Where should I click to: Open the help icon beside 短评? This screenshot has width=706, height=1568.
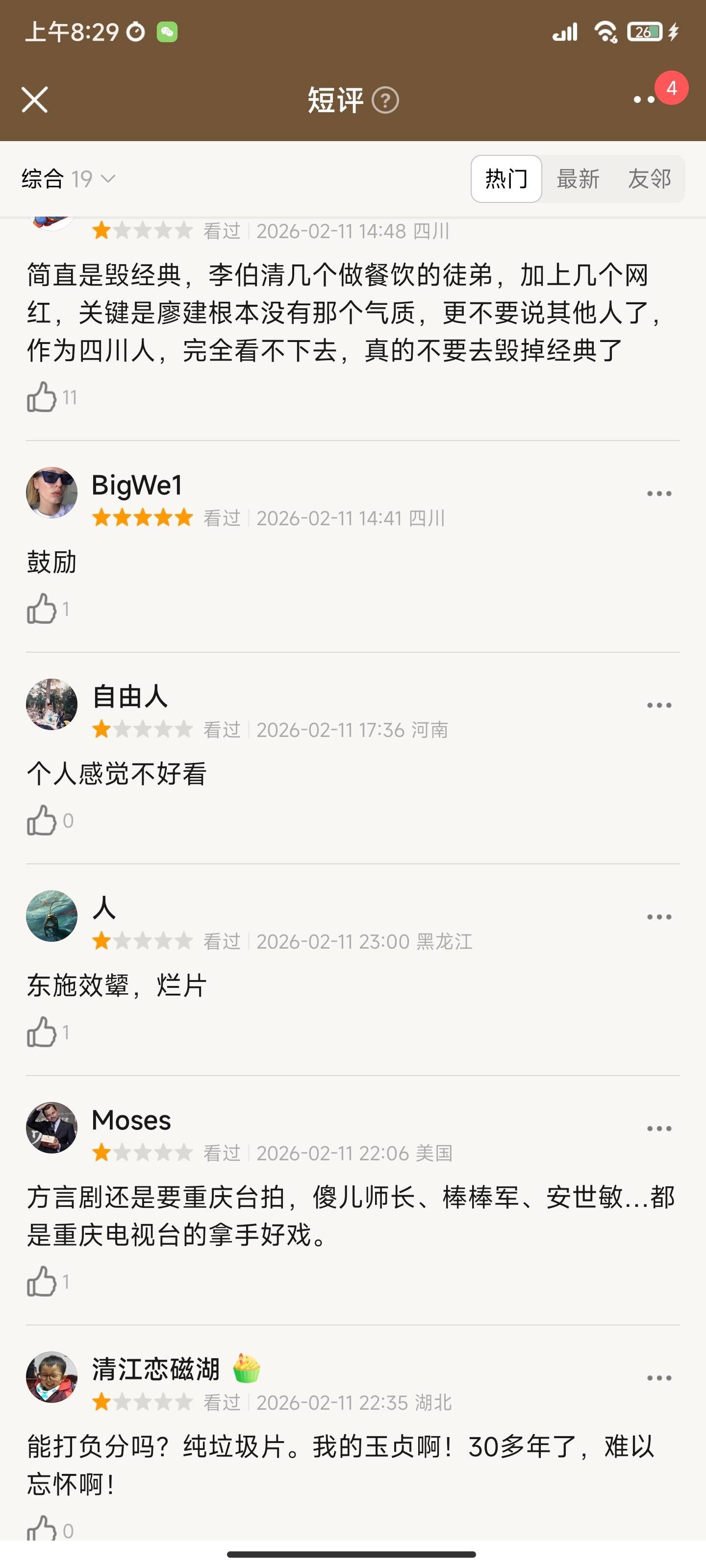[x=385, y=100]
